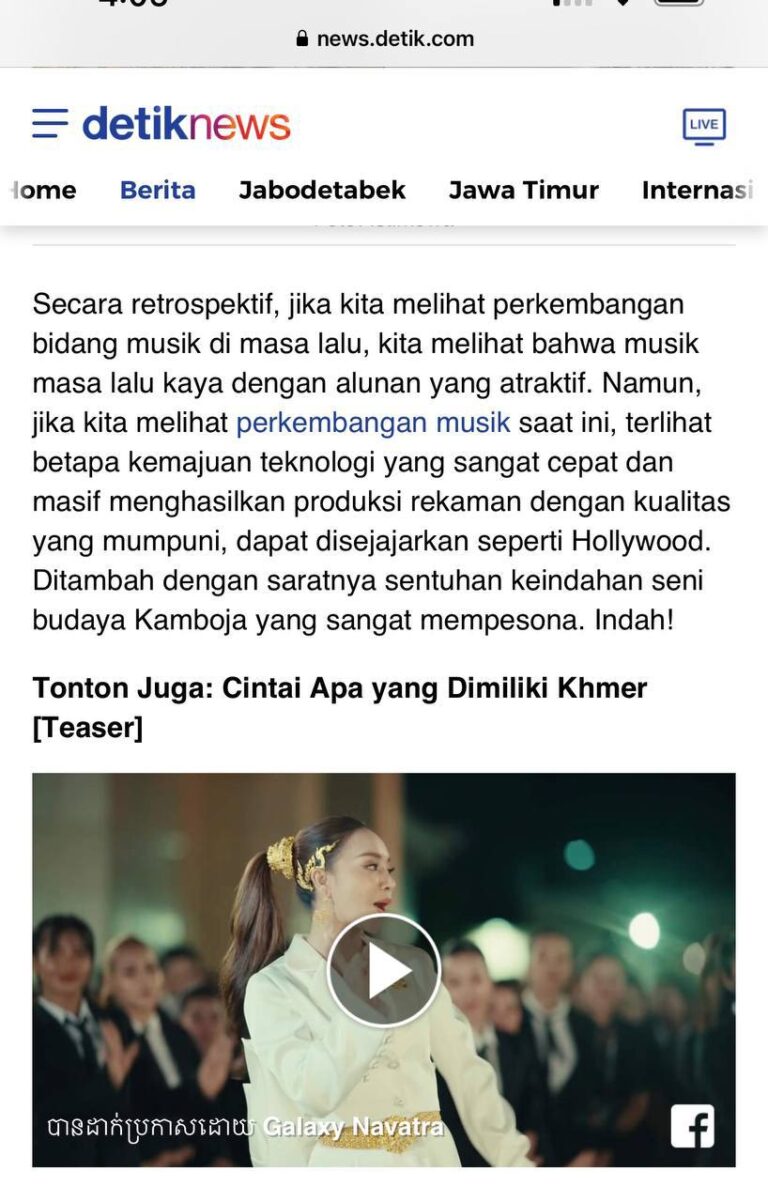Visit the Galaxy Navatra page link
Screen dimensions: 768x1202
pyautogui.click(x=353, y=1128)
